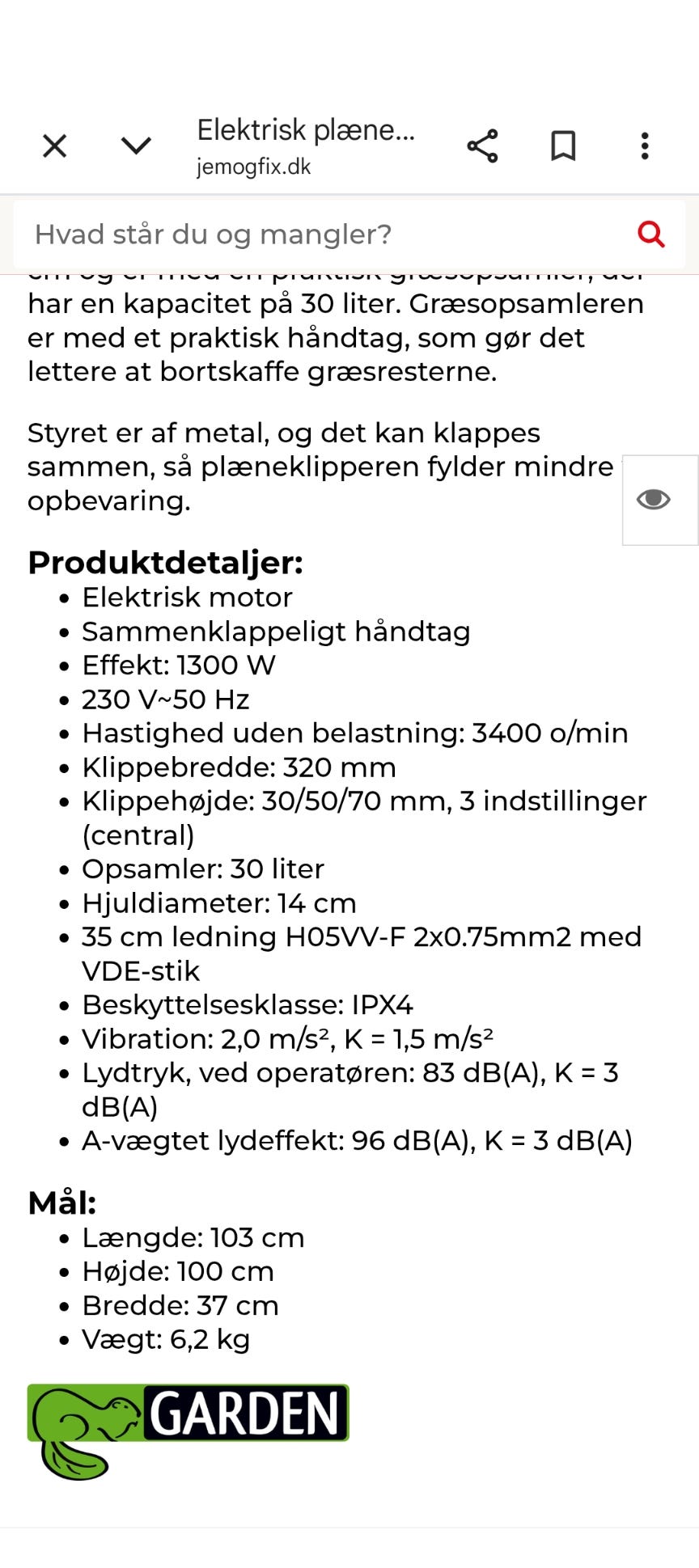Image resolution: width=699 pixels, height=1568 pixels.
Task: Tap the Mål section heading
Action: pyautogui.click(x=61, y=1204)
